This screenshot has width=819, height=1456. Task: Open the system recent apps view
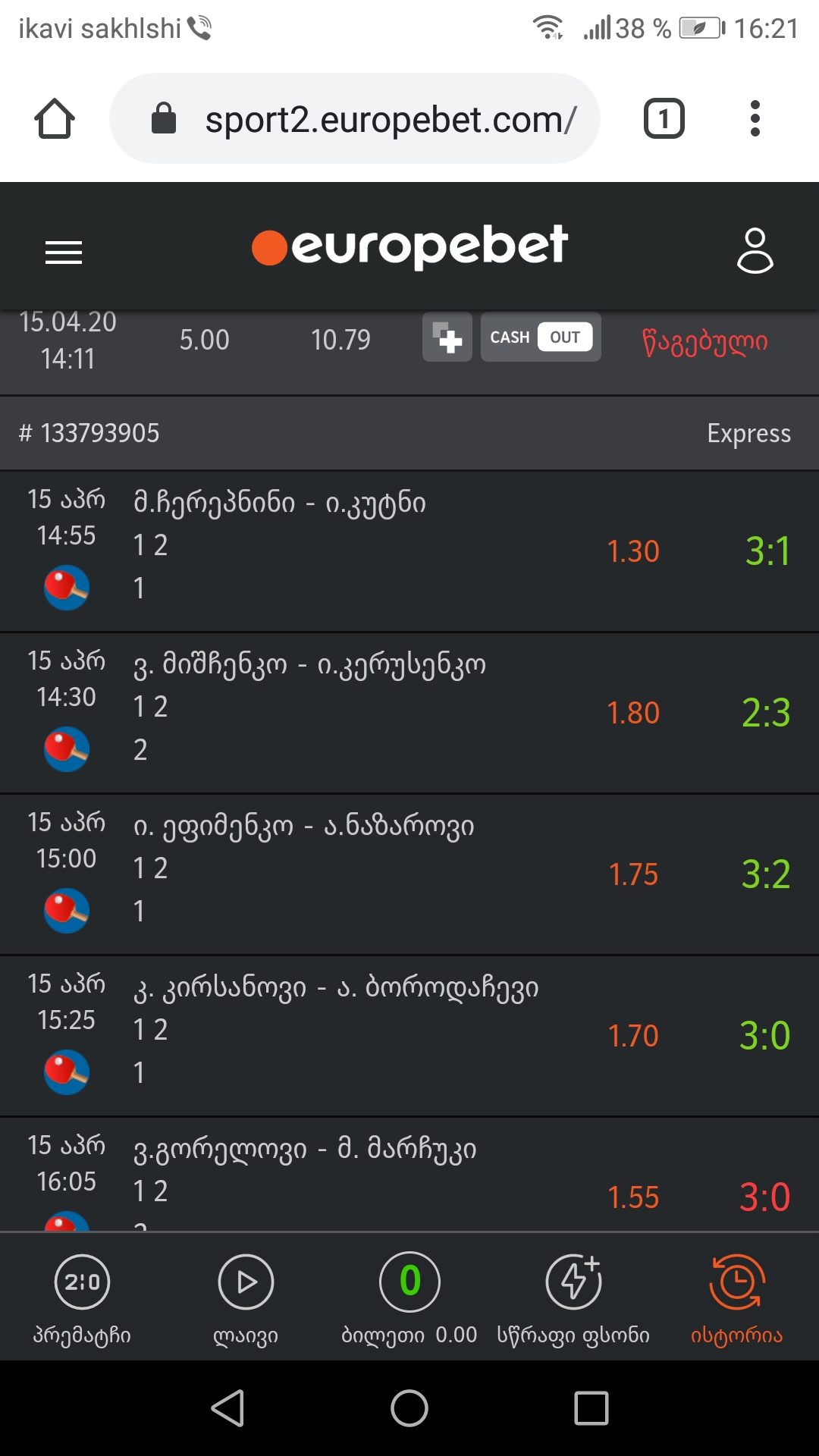tap(591, 1408)
